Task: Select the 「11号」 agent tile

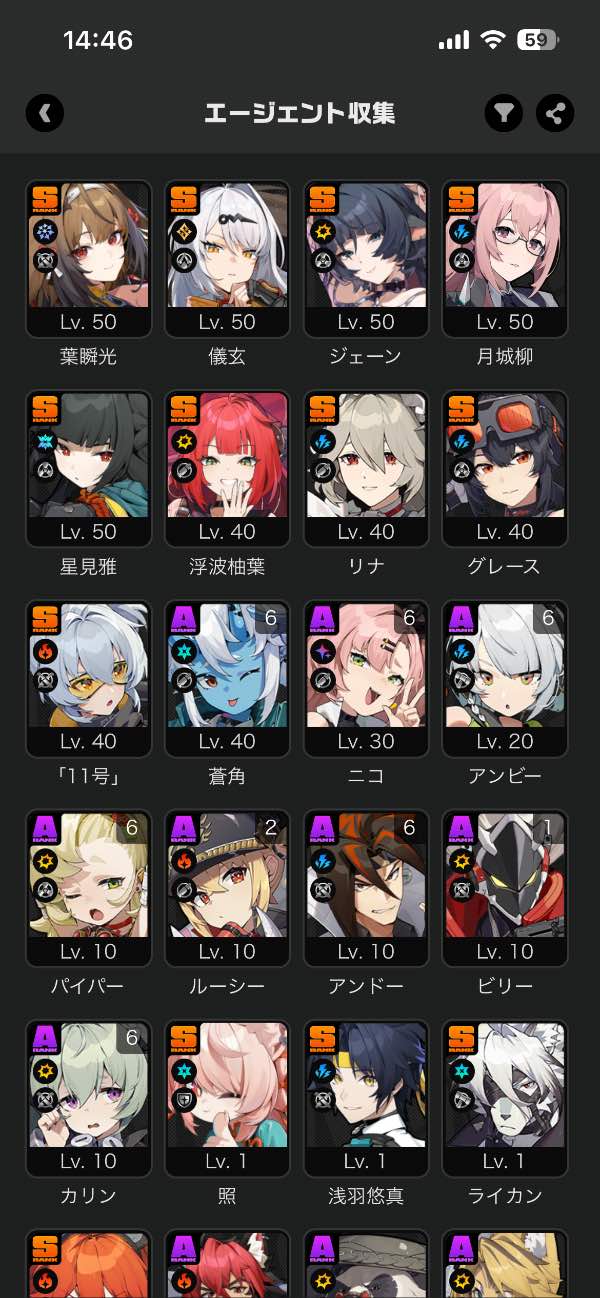Action: [88, 678]
